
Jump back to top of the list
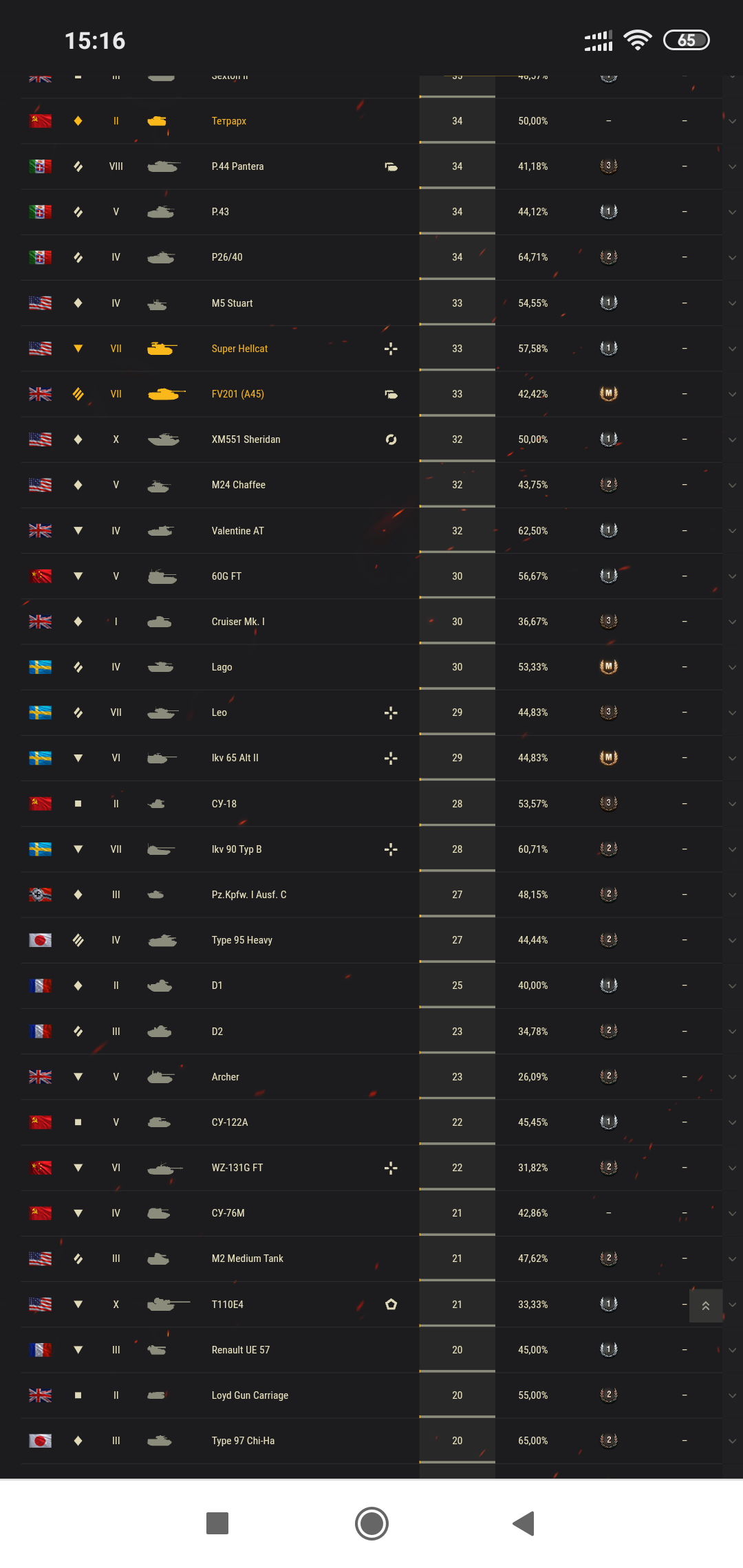coord(706,1305)
